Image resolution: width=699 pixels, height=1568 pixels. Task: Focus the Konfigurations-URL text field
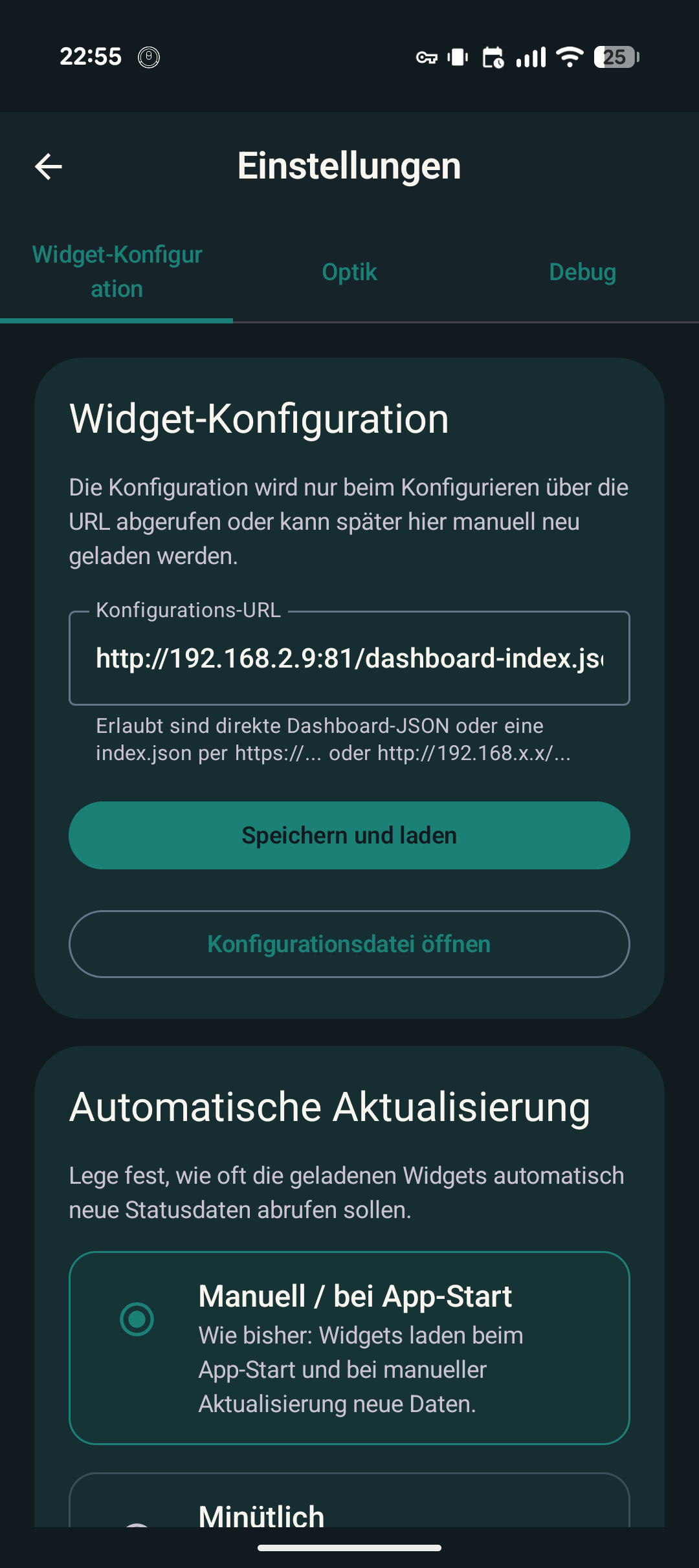tap(349, 658)
